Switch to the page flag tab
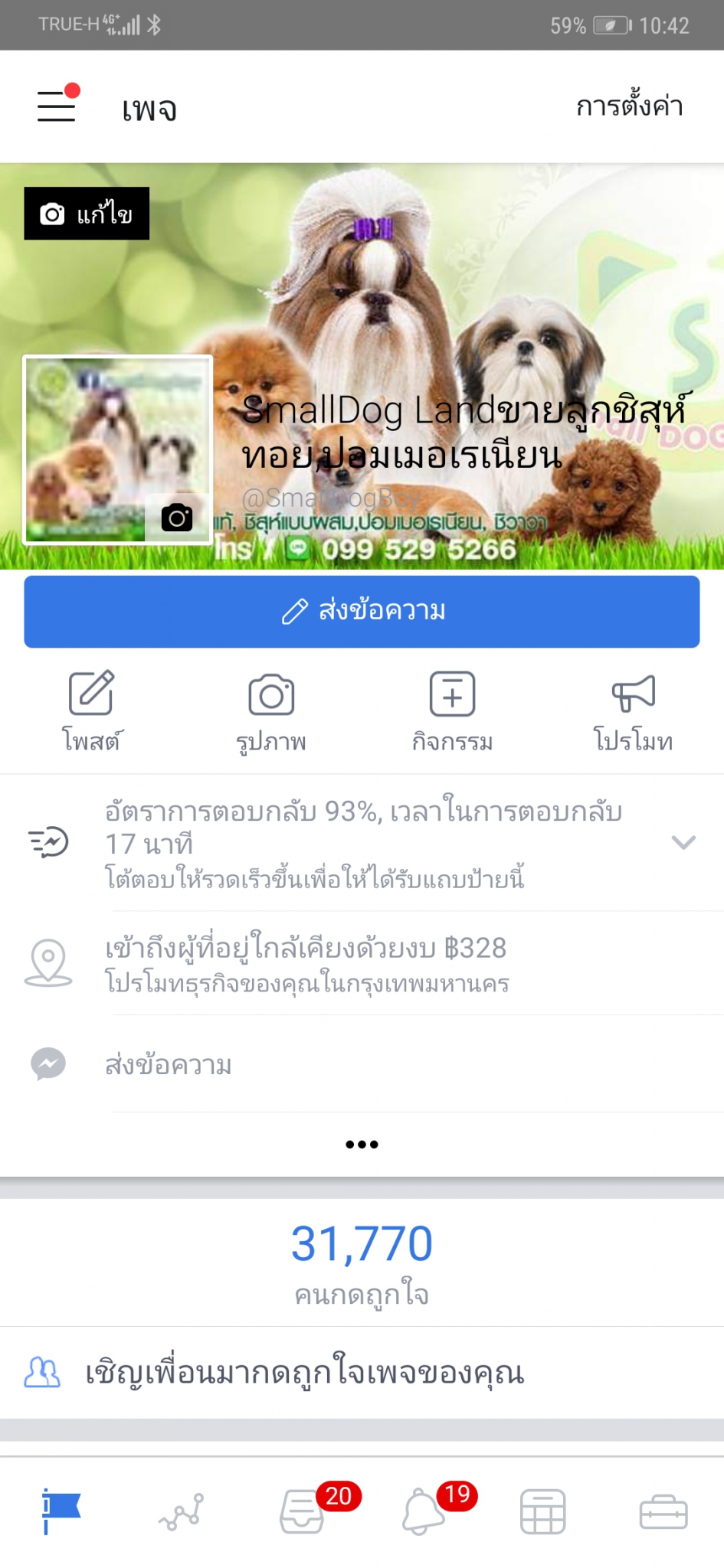The image size is (724, 1568). pyautogui.click(x=61, y=1511)
